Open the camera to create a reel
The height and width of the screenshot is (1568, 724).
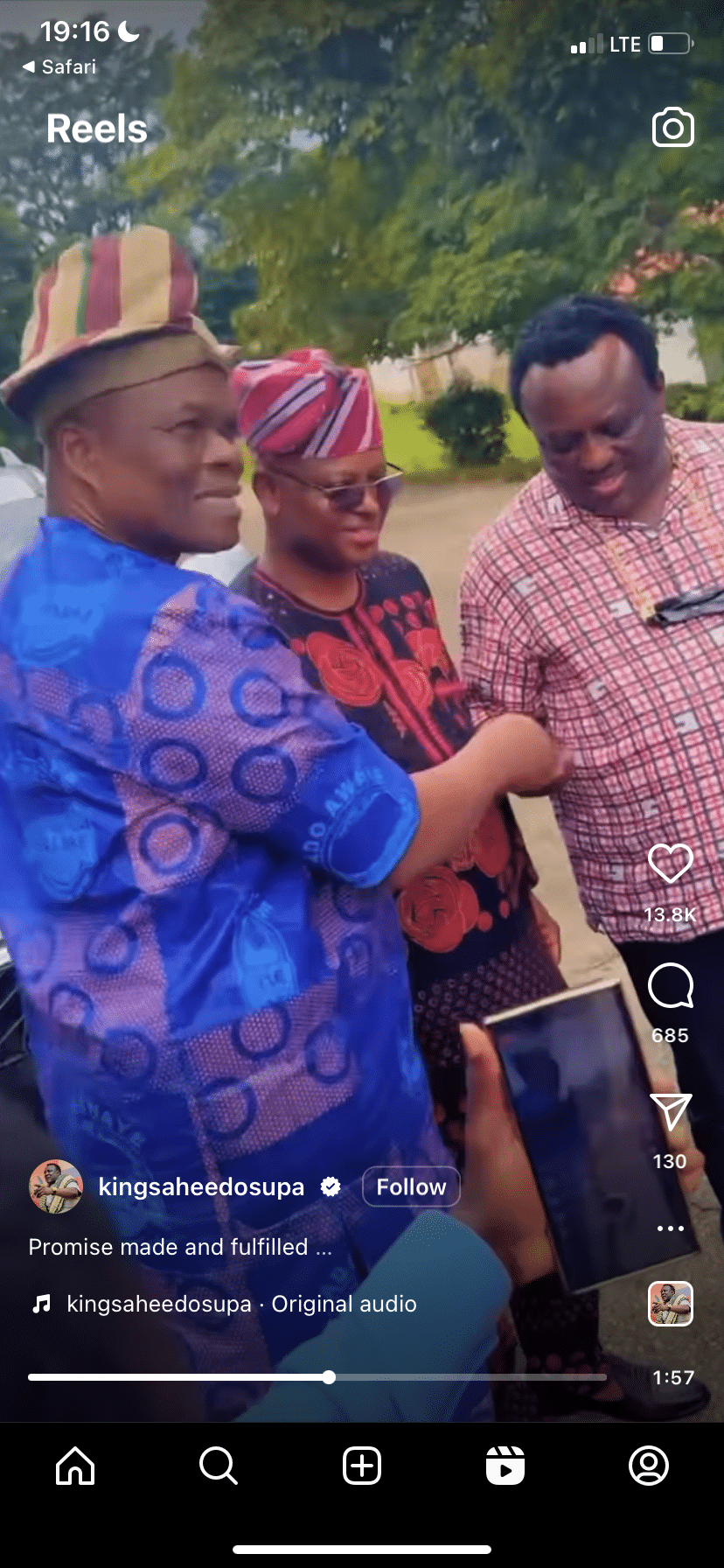(x=672, y=129)
